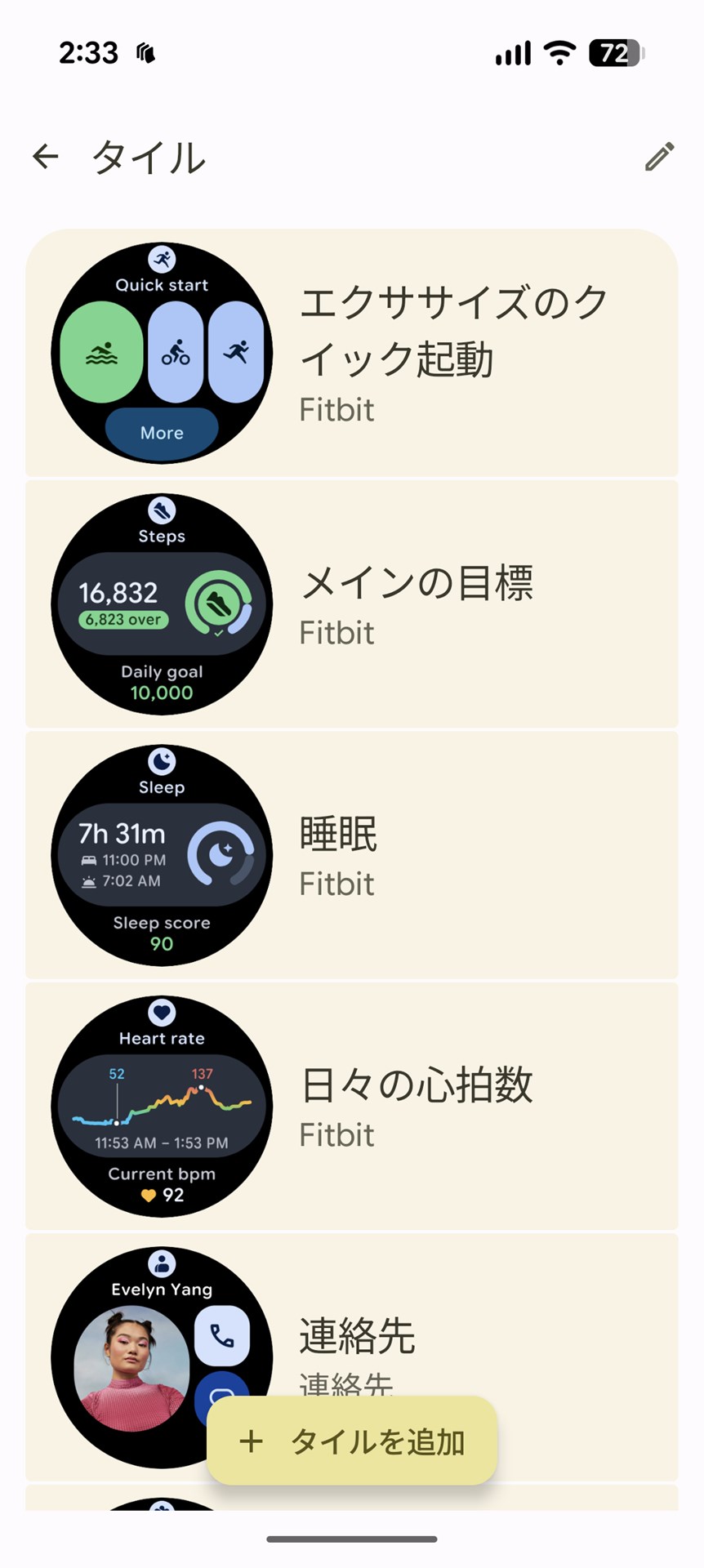Image resolution: width=704 pixels, height=1568 pixels.
Task: Go back from the タイル screen
Action: [46, 156]
